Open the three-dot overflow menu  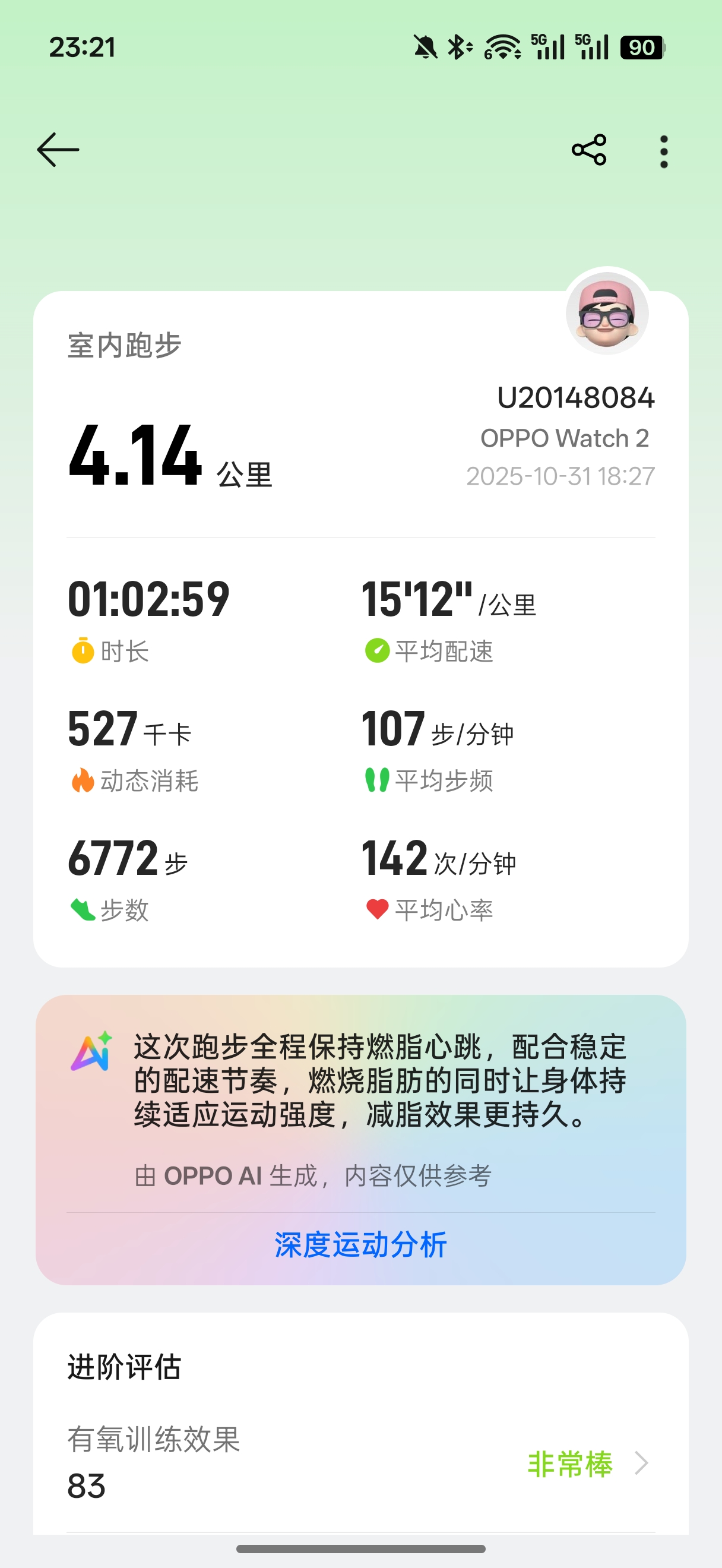tap(664, 151)
